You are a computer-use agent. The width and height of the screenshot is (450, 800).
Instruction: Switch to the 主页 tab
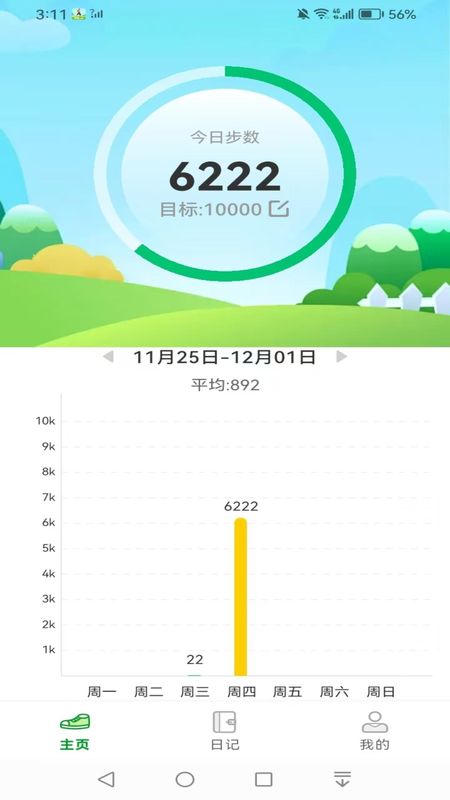74,732
